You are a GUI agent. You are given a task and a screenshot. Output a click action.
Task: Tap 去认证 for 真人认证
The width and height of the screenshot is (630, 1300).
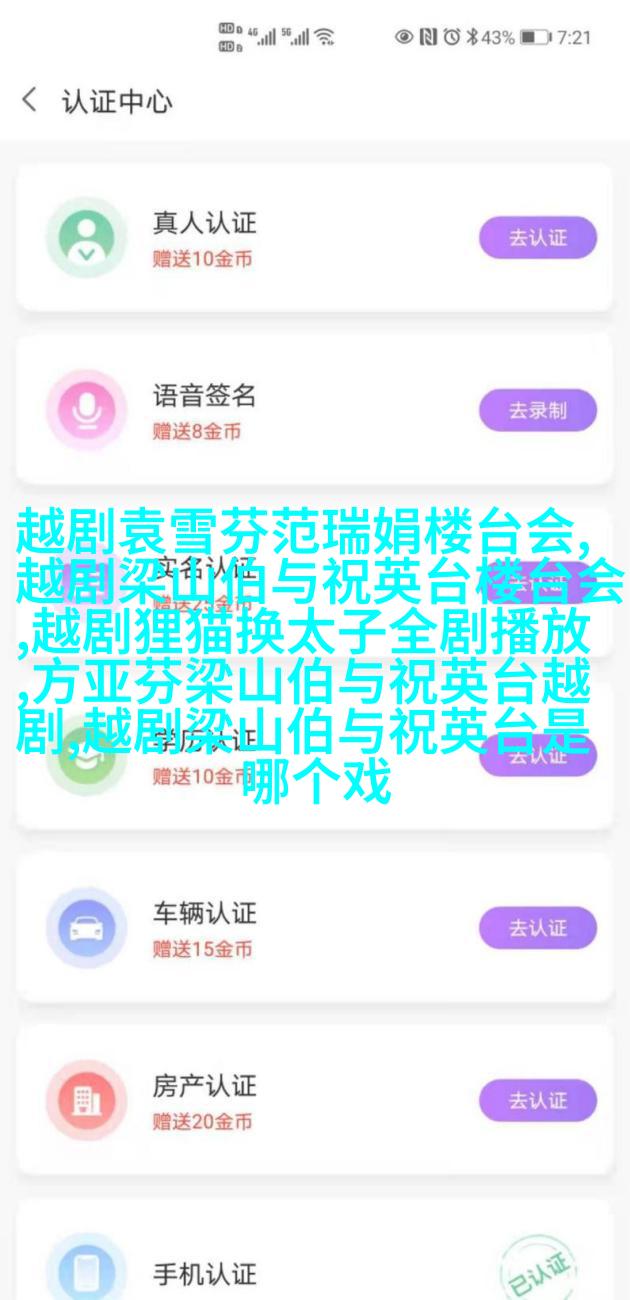(537, 238)
